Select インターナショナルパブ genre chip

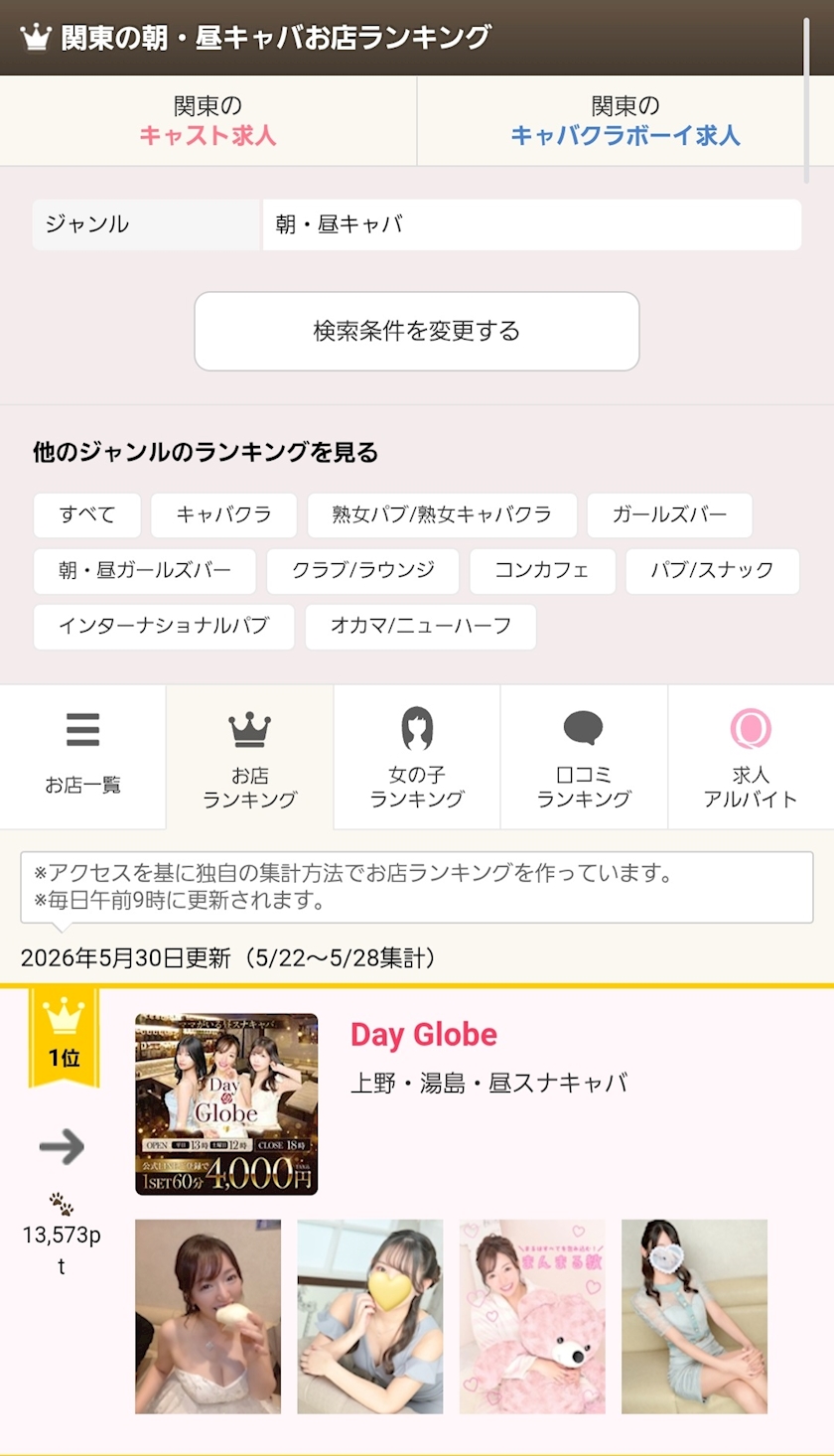[164, 627]
